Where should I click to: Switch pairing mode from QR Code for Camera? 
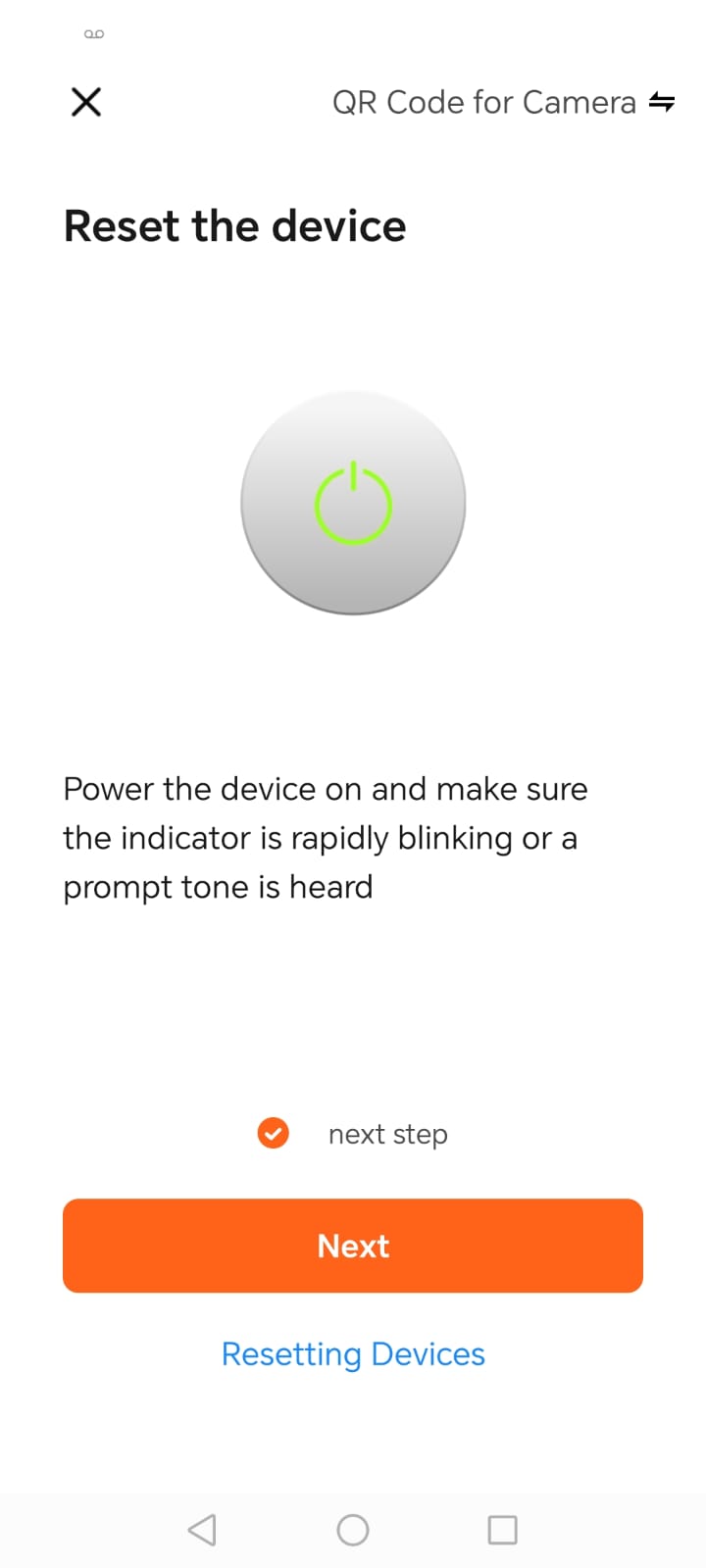[503, 102]
